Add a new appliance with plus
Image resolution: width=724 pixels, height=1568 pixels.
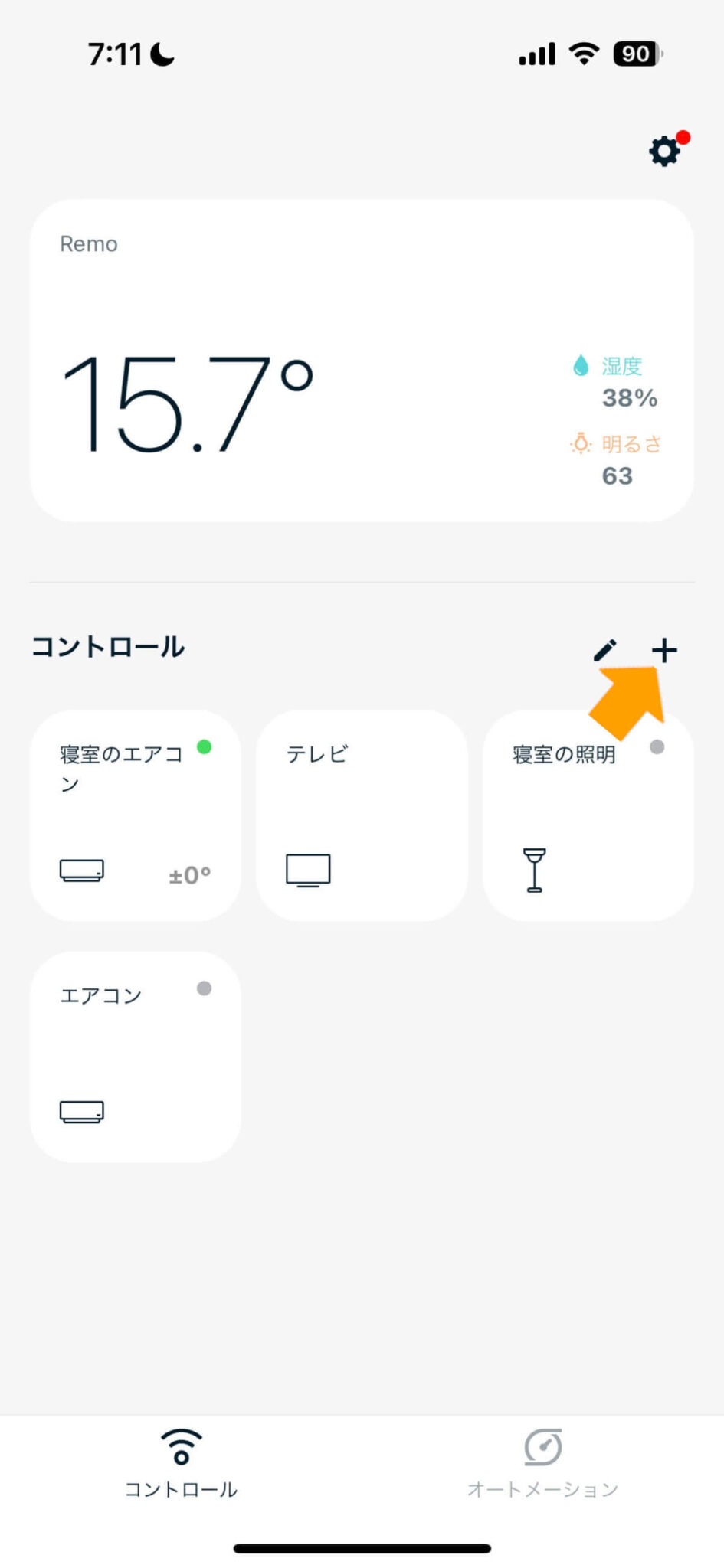click(664, 651)
